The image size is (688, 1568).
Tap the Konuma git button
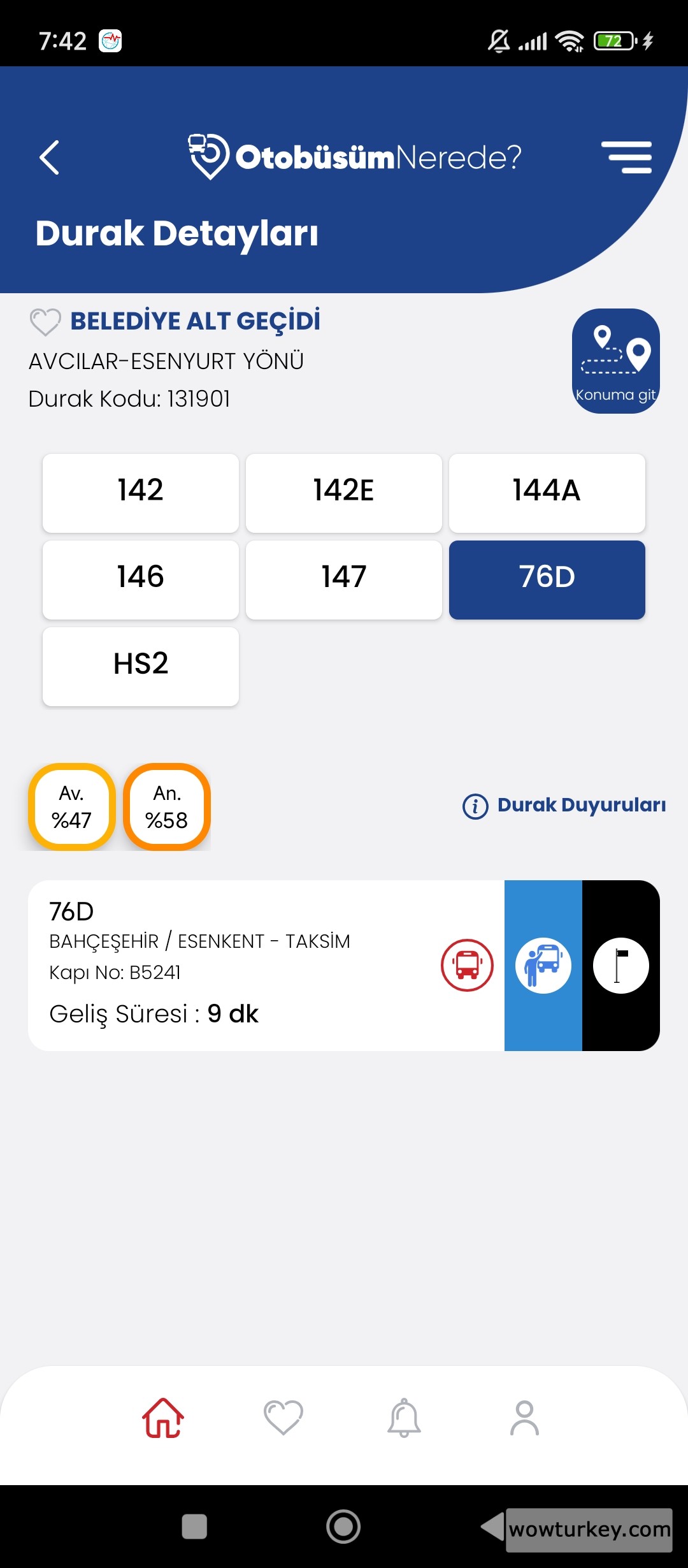[x=615, y=361]
